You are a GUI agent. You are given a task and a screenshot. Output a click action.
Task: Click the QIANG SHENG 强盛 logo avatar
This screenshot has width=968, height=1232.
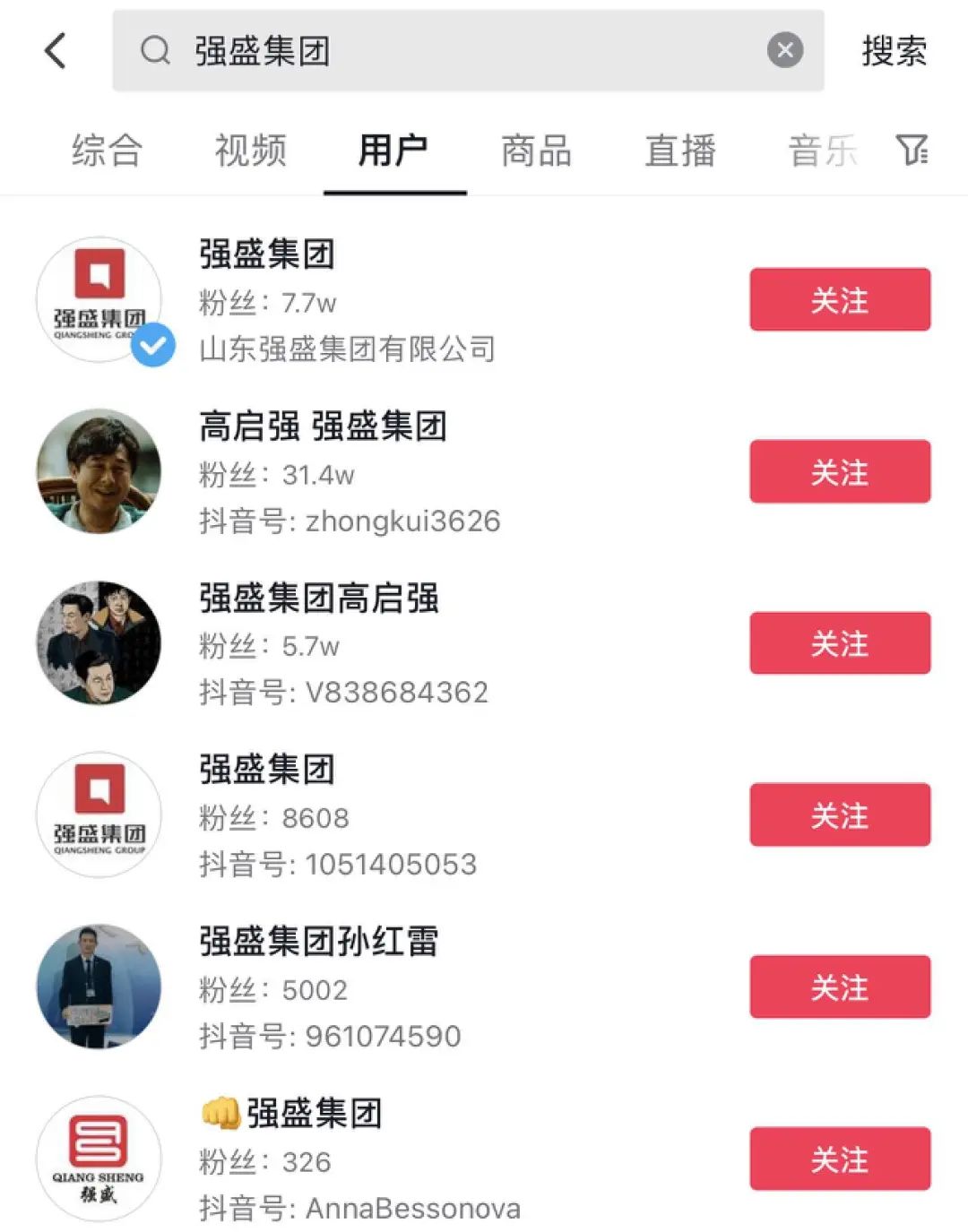(99, 1159)
